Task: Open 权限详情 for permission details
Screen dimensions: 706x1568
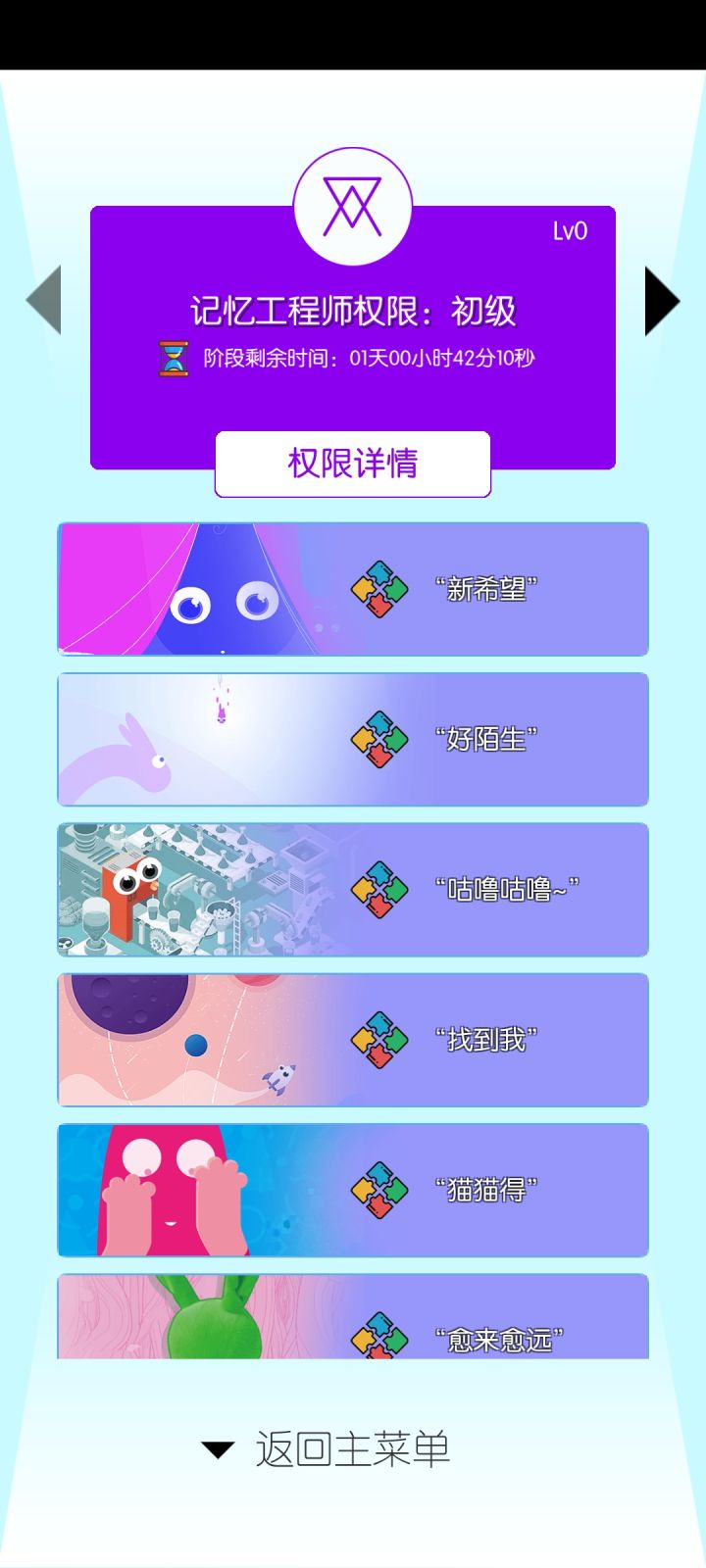Action: pos(351,462)
